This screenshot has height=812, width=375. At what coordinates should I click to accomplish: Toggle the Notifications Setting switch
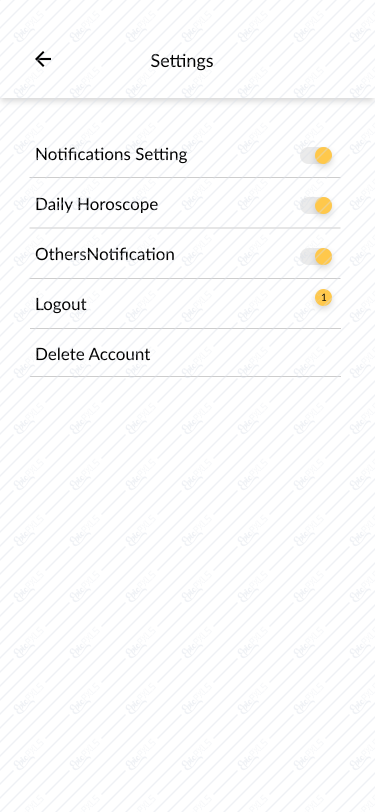click(316, 155)
